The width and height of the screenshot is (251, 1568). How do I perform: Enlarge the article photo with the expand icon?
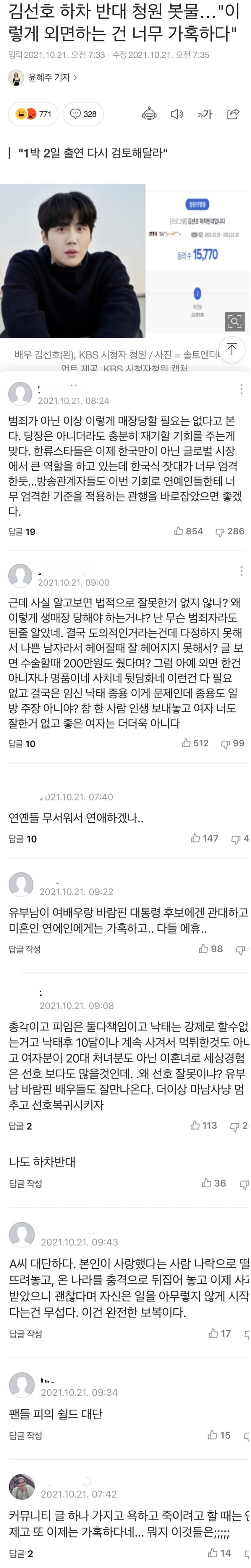point(234,321)
